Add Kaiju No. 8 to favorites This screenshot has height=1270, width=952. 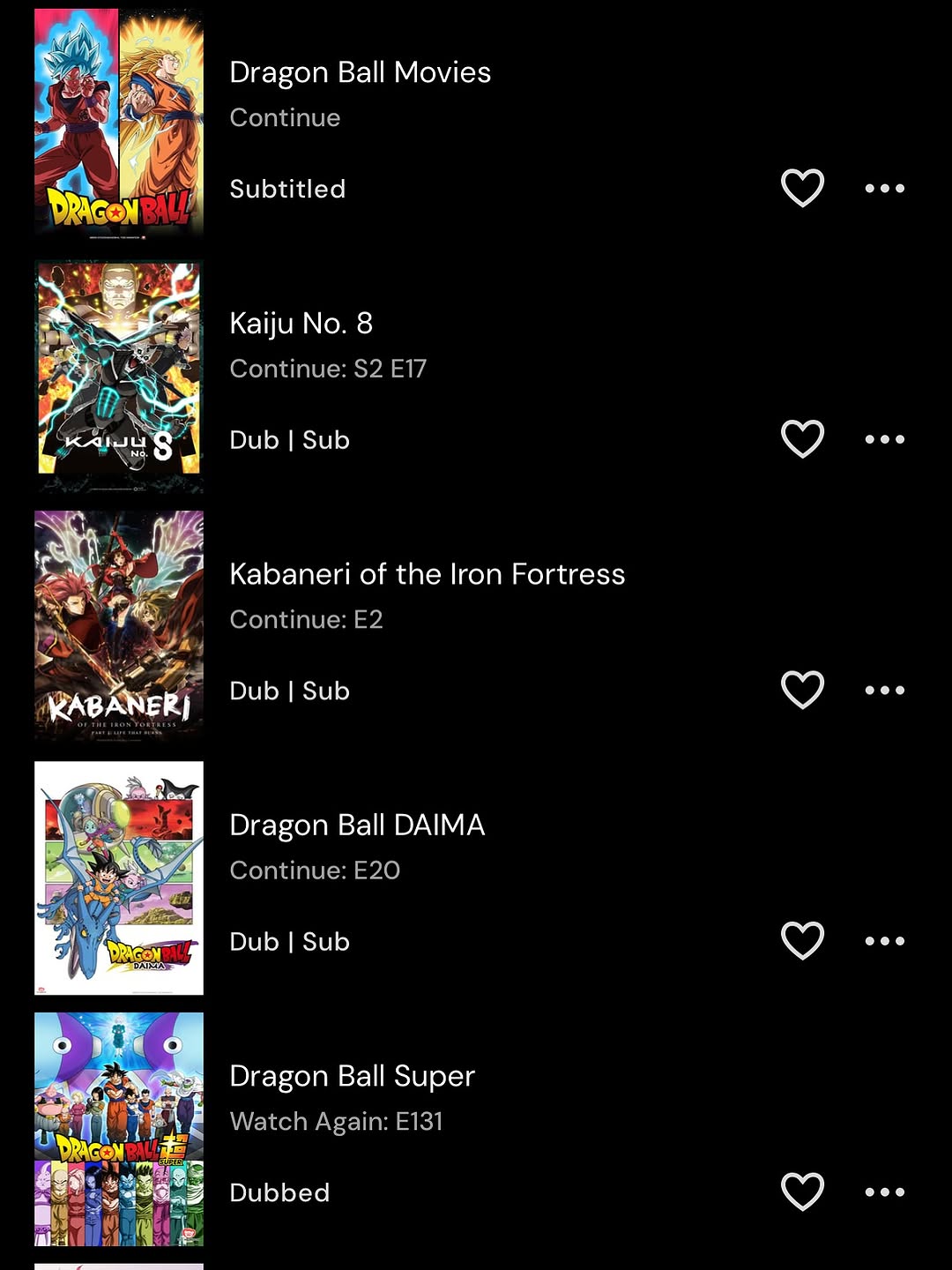(x=802, y=439)
